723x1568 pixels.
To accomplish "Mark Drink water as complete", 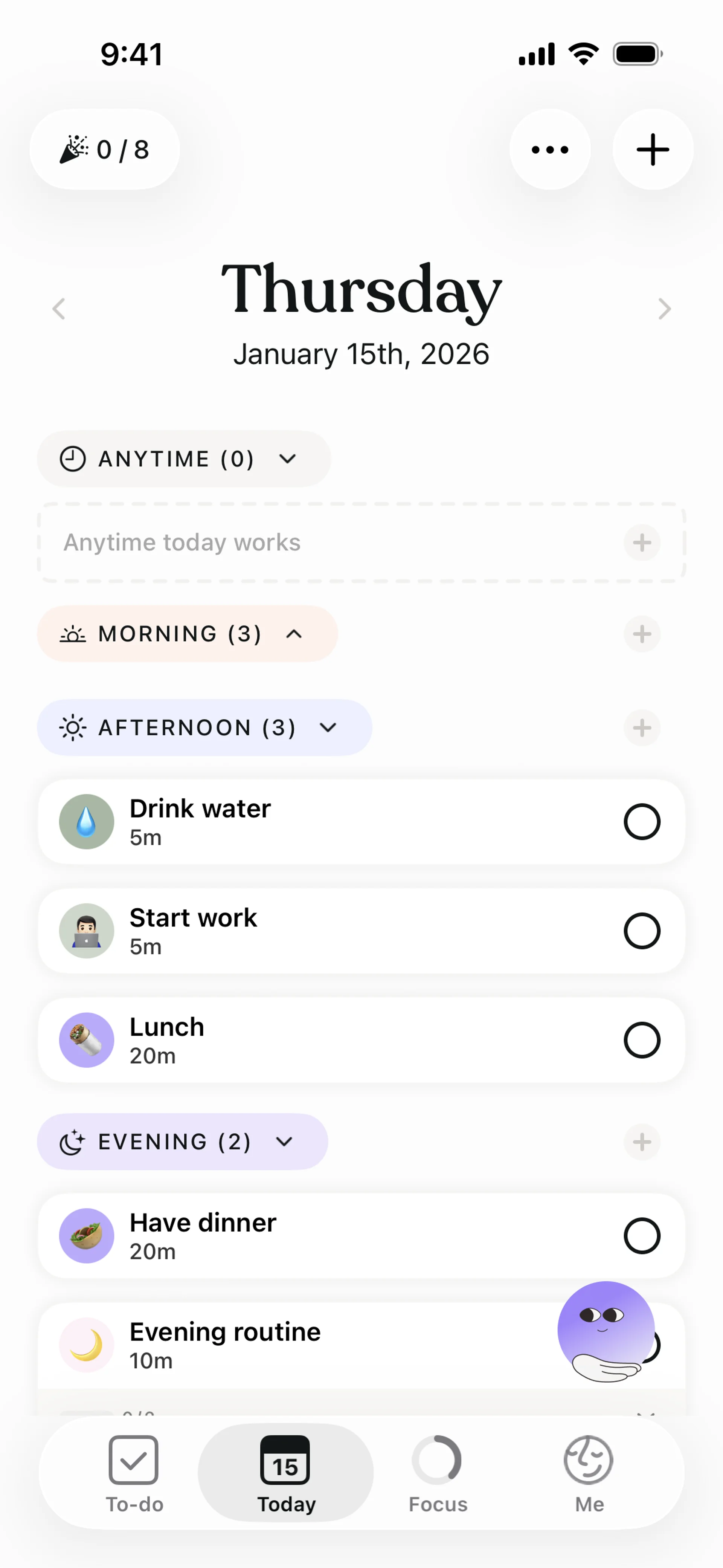I will [x=641, y=822].
